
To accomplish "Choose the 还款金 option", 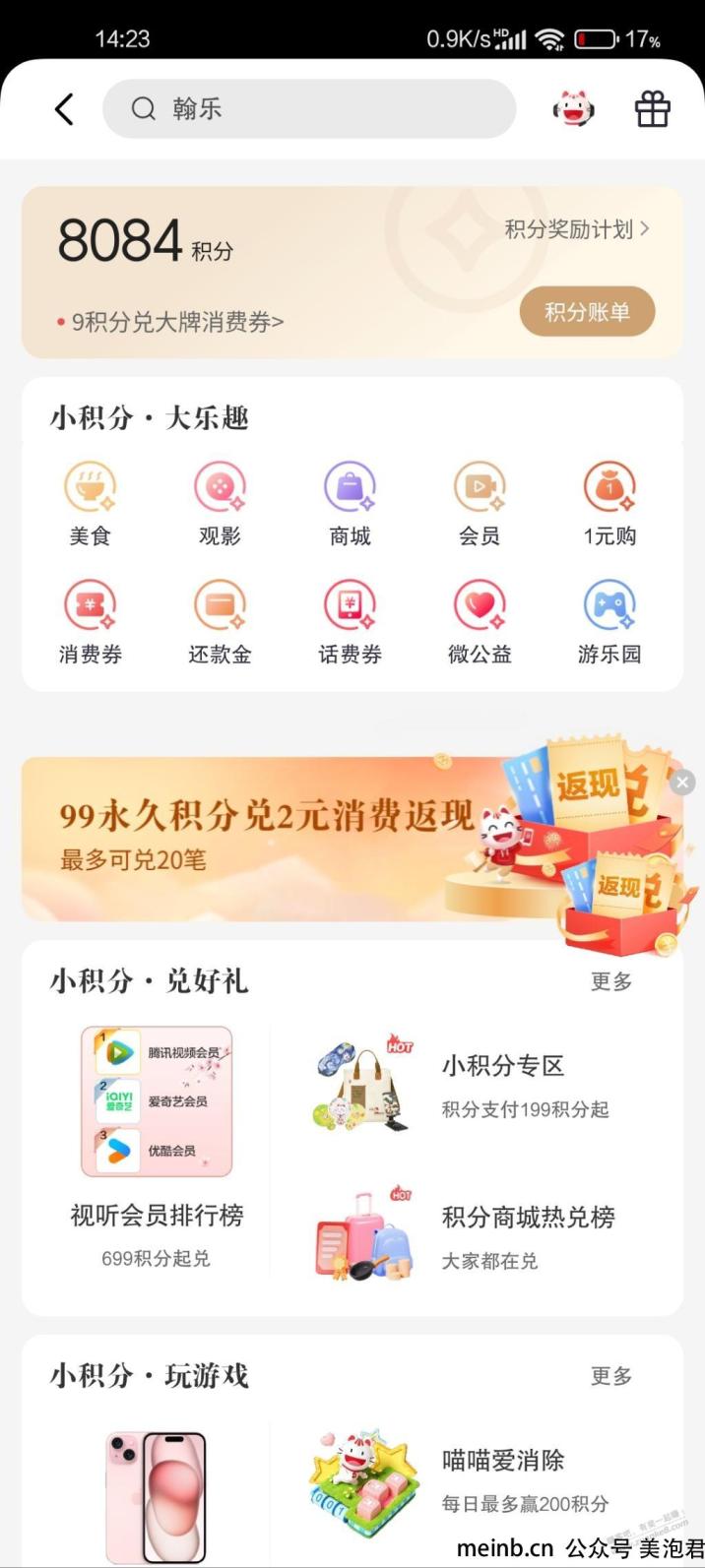I will pos(220,622).
